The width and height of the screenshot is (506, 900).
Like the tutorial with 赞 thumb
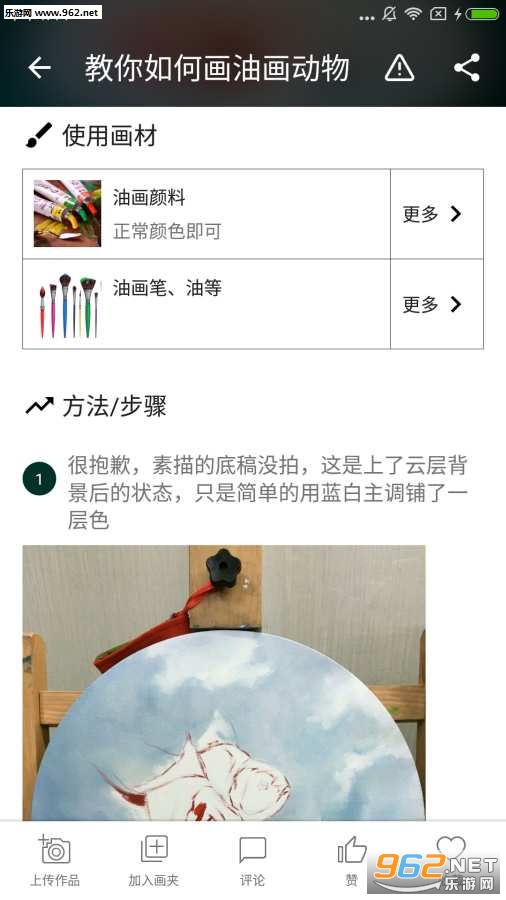pyautogui.click(x=352, y=860)
